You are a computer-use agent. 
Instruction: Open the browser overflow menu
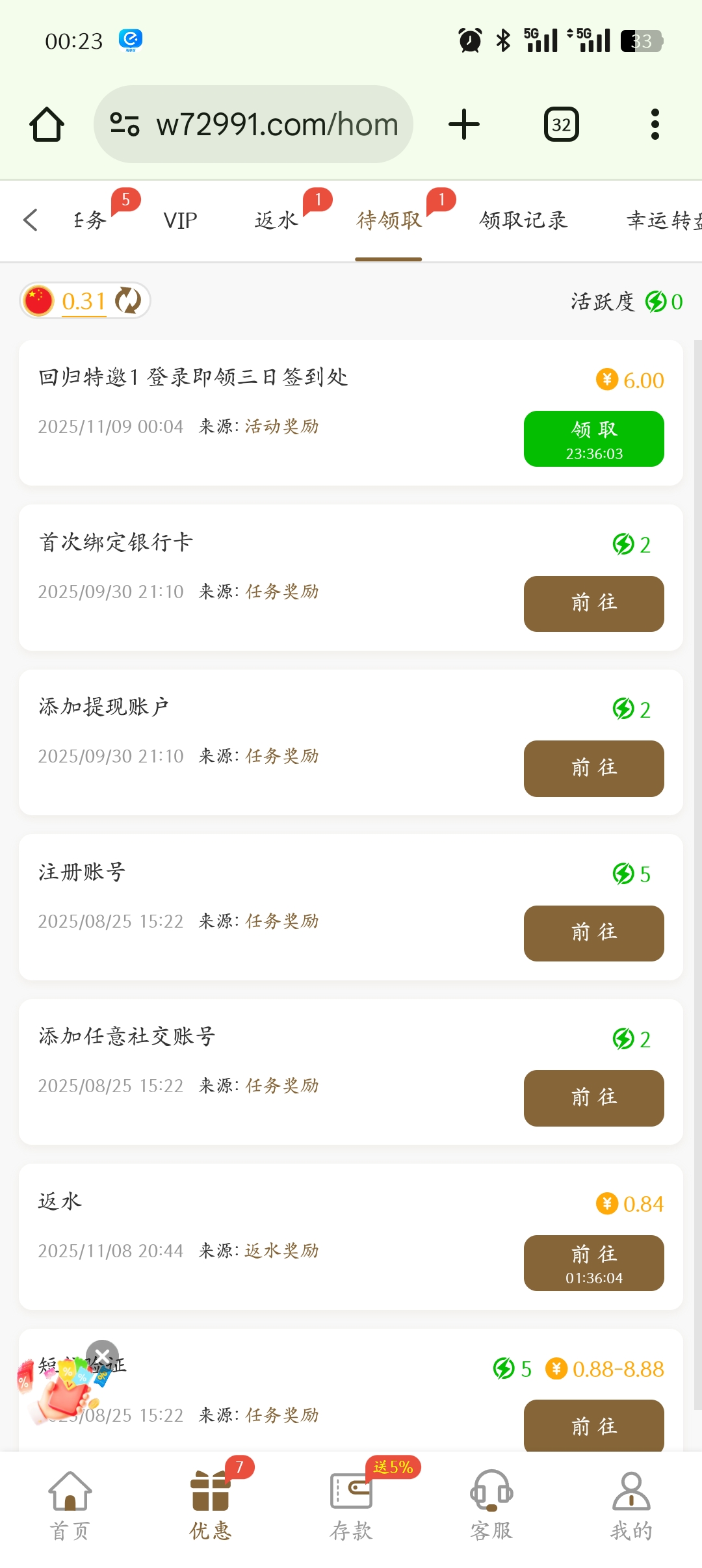pyautogui.click(x=655, y=124)
